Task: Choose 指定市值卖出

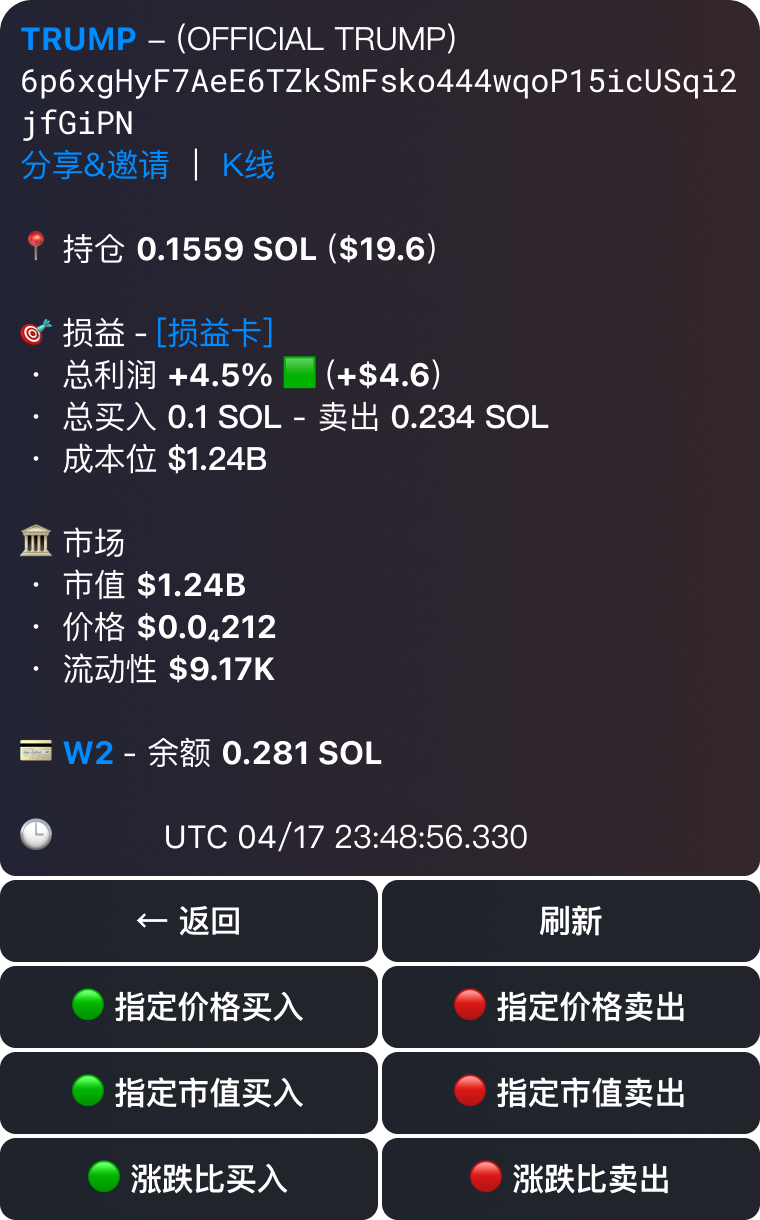Action: coord(571,1093)
